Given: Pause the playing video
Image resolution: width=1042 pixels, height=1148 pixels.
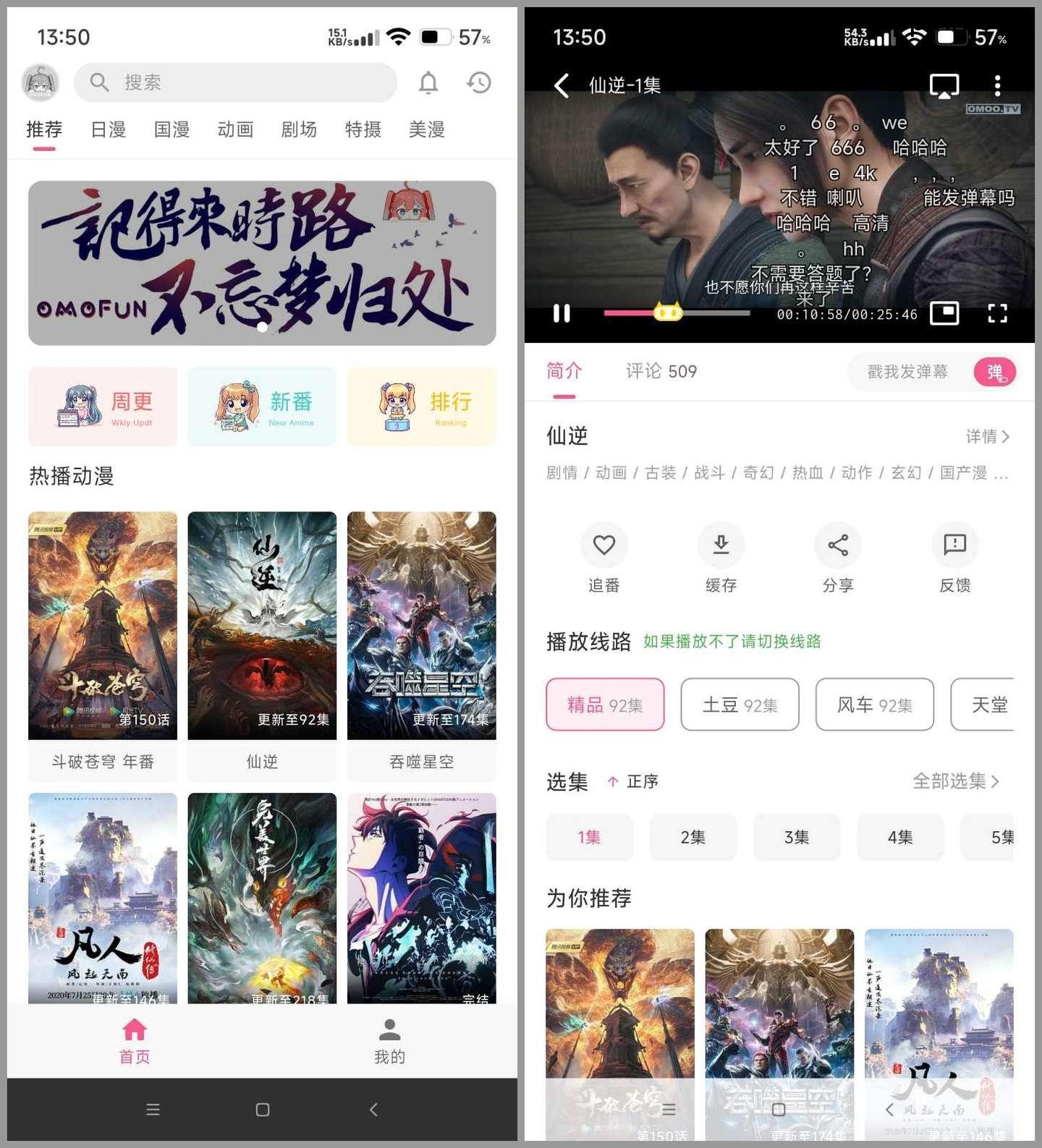Looking at the screenshot, I should [x=563, y=313].
